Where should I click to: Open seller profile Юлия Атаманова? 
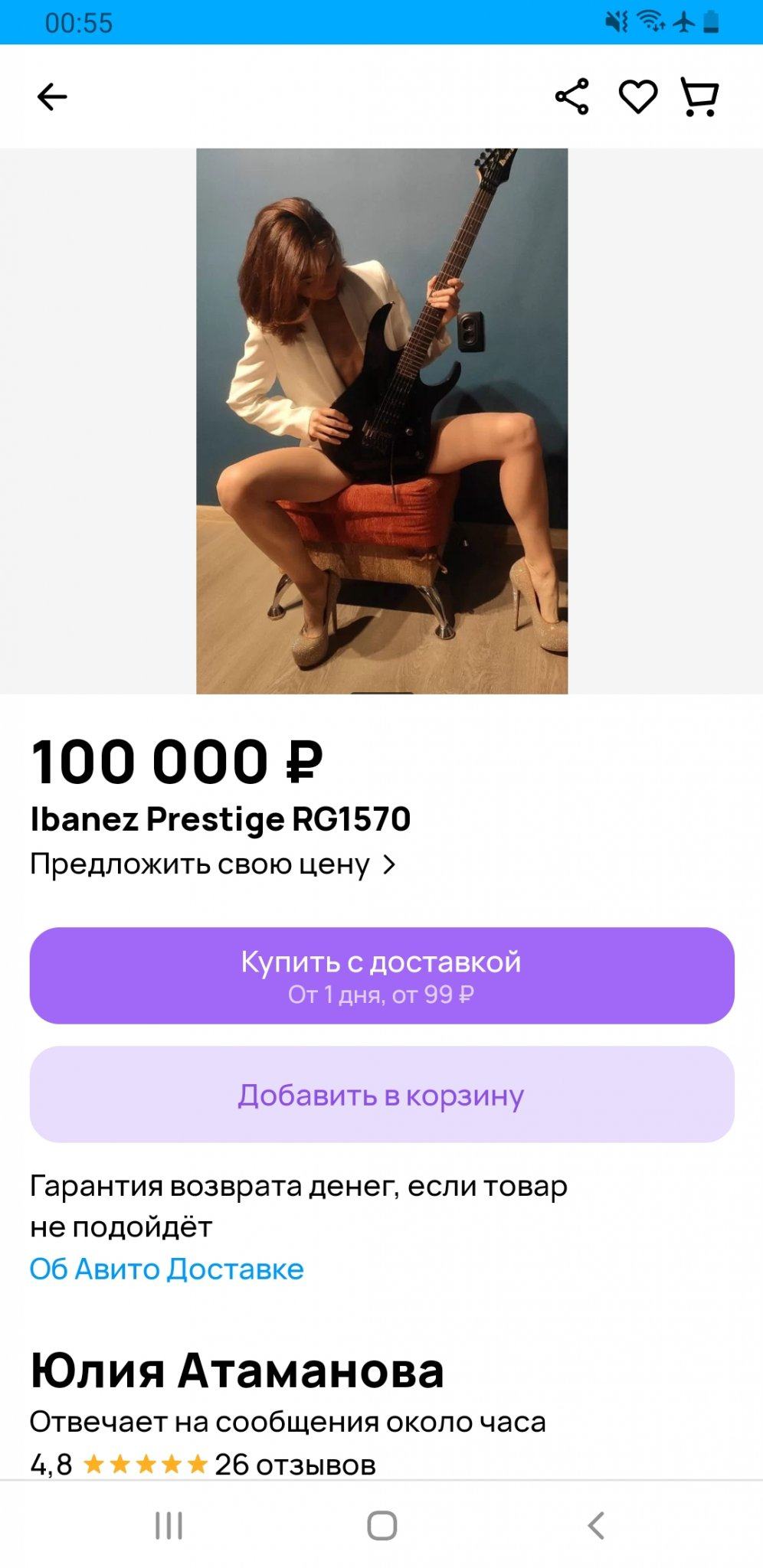pyautogui.click(x=237, y=1371)
